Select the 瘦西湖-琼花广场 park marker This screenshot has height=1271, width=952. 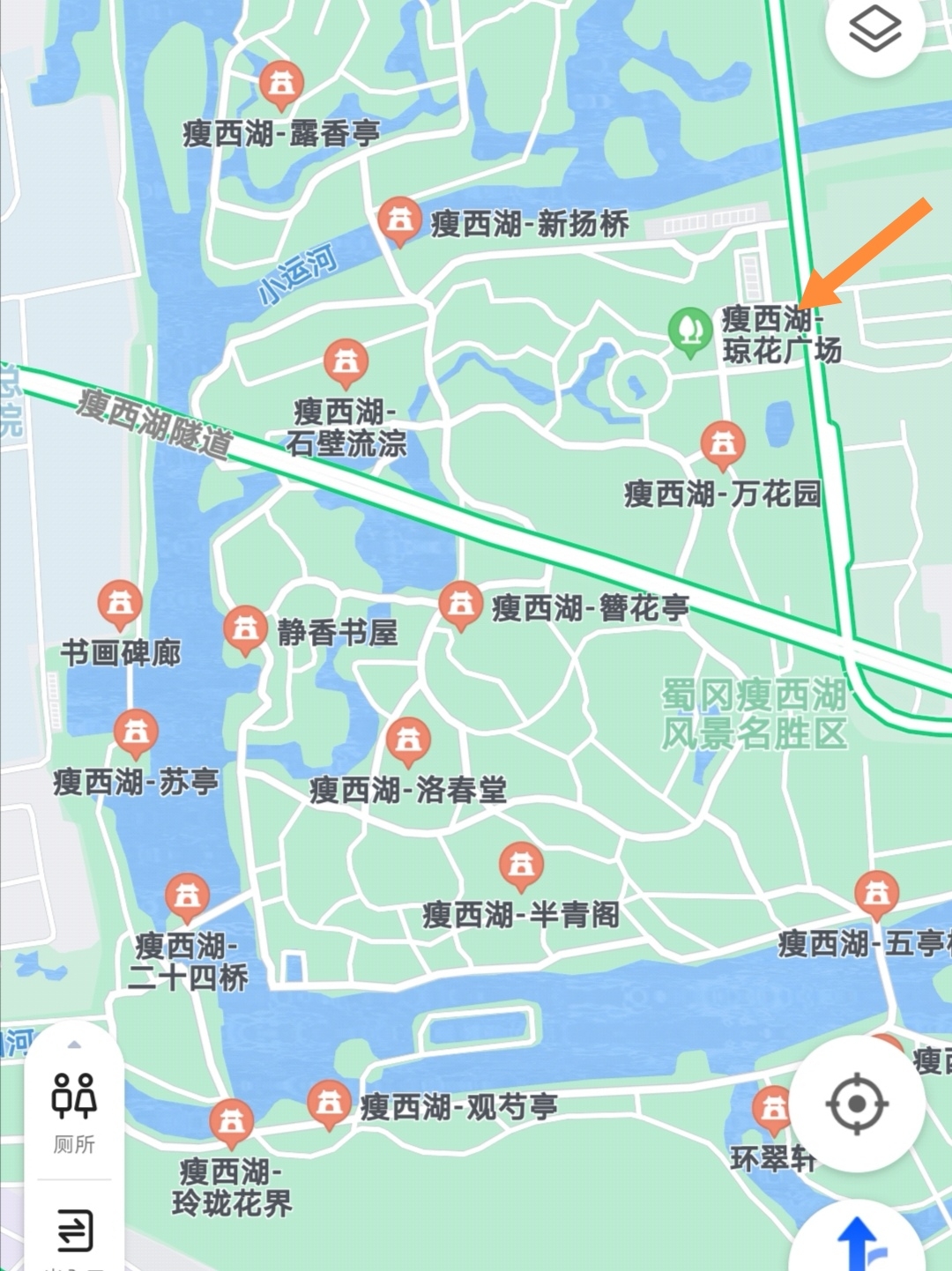[689, 331]
